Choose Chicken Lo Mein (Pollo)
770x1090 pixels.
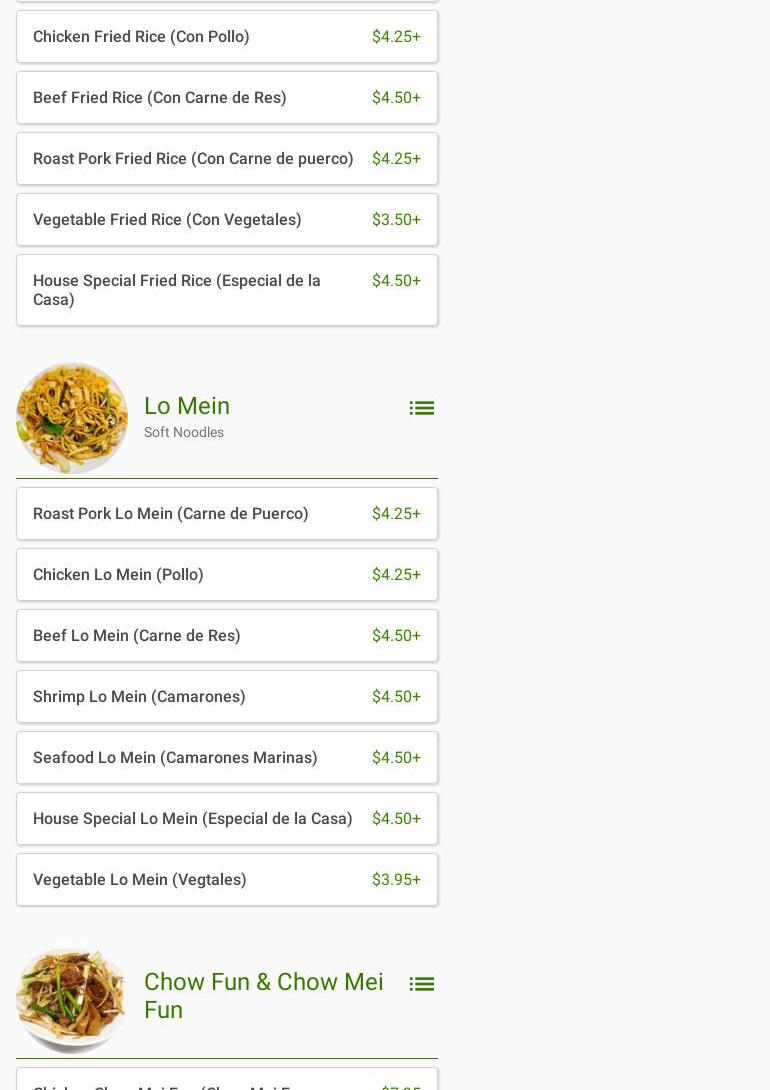(x=226, y=575)
